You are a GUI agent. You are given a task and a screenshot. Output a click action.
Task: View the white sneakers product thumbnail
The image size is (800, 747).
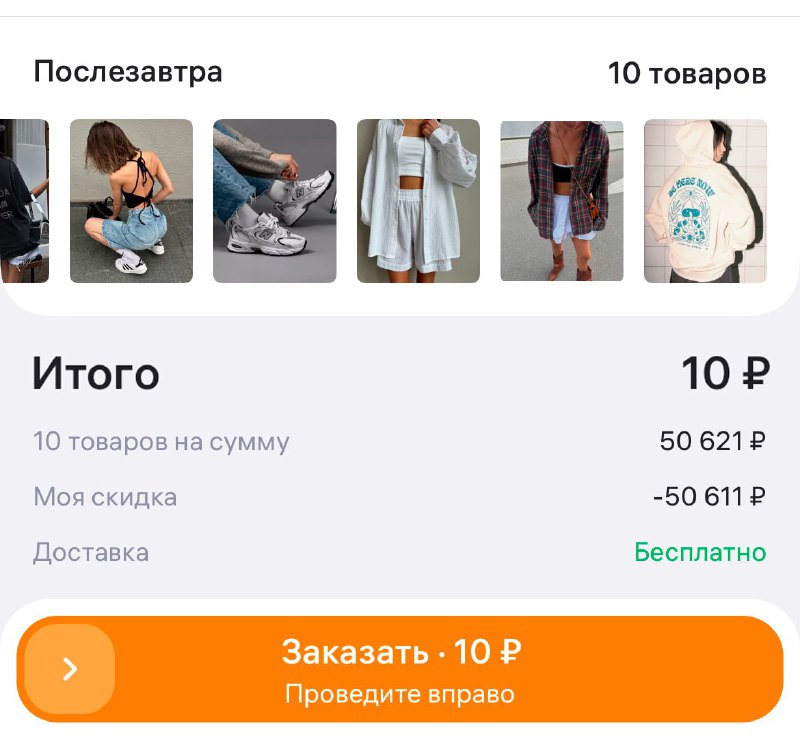tap(274, 201)
